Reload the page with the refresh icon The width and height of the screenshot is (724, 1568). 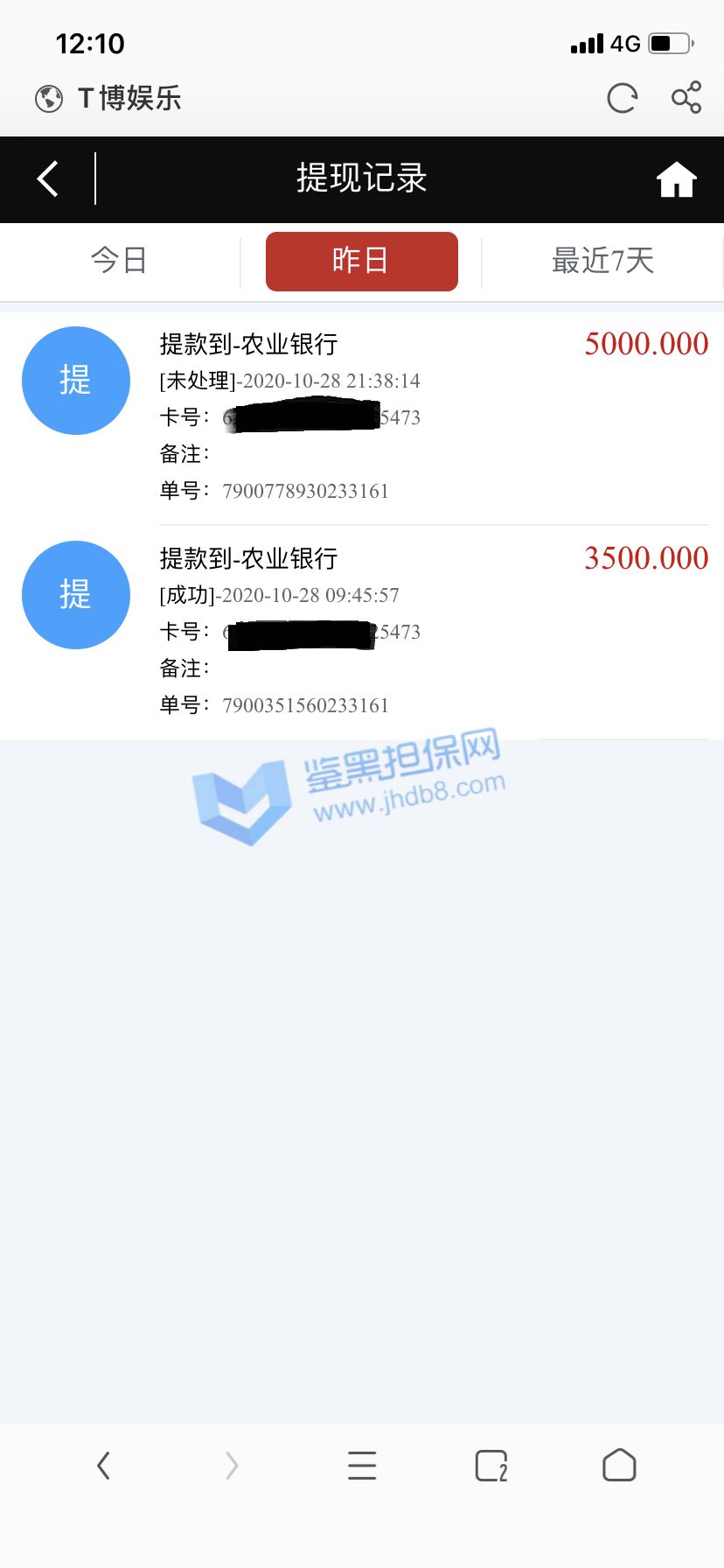622,98
